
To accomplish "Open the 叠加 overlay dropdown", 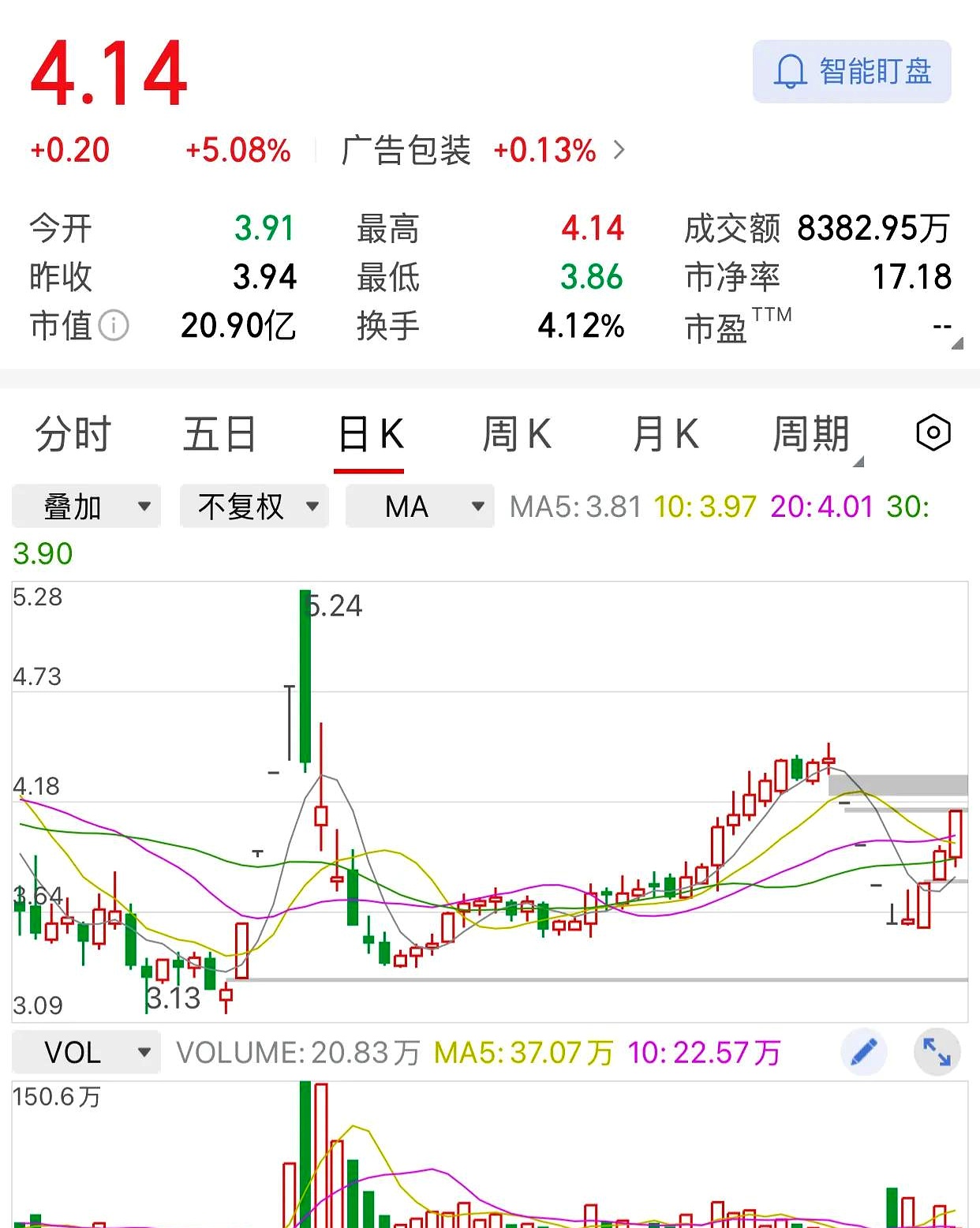I will [x=85, y=507].
